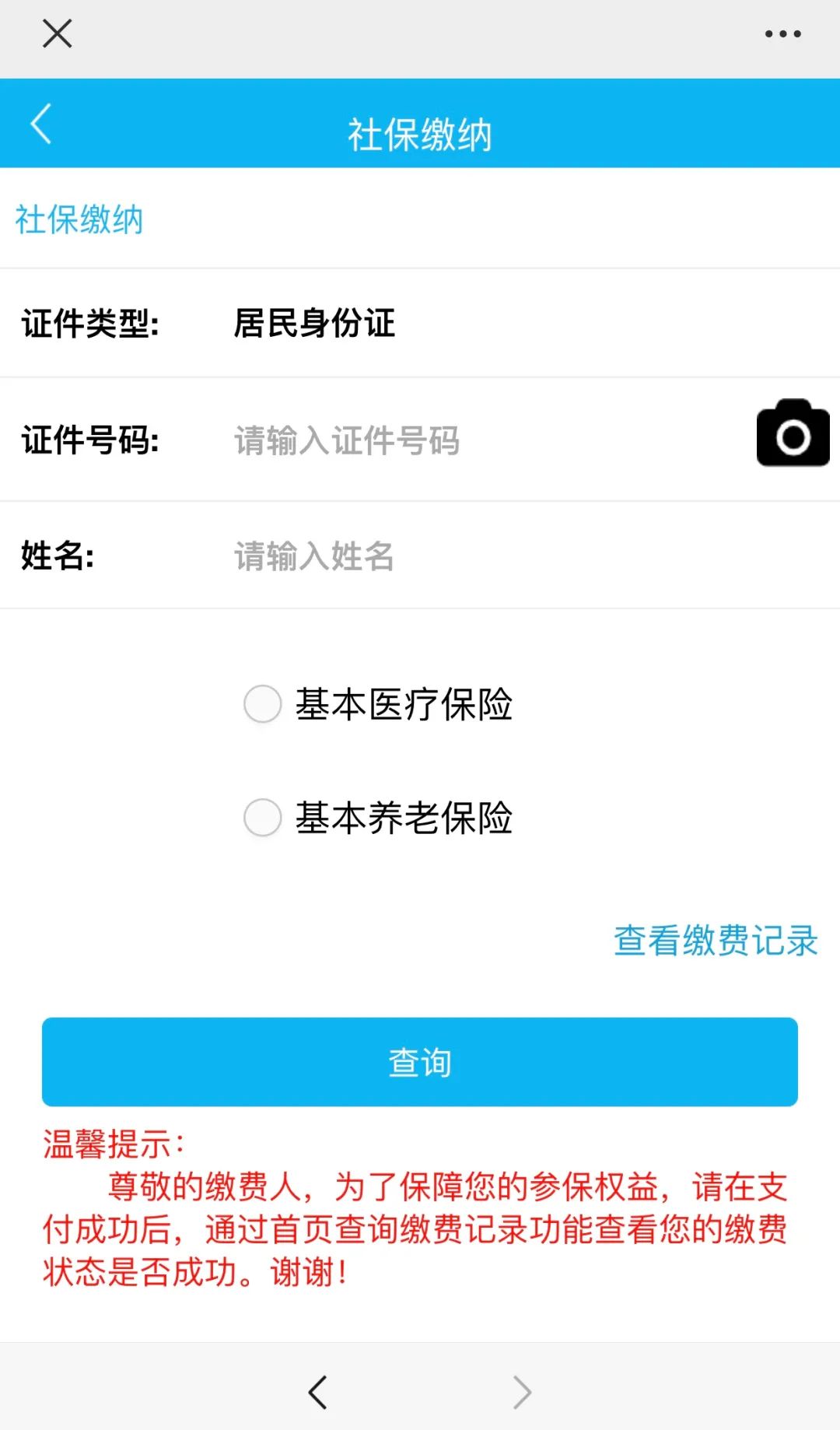840x1430 pixels.
Task: Close the web page with the X
Action: (x=57, y=33)
